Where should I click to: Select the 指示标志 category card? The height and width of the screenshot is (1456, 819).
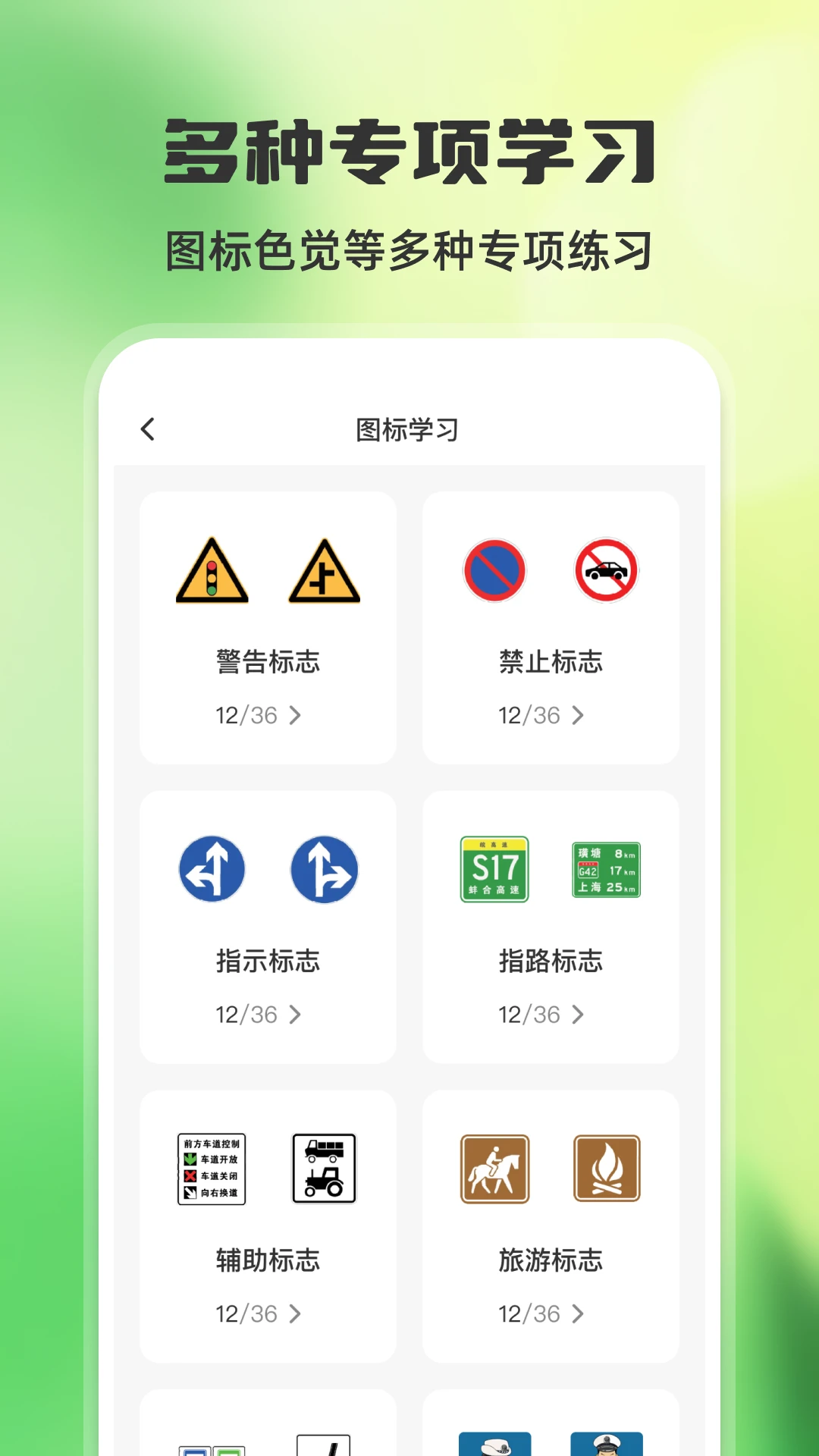tap(268, 925)
